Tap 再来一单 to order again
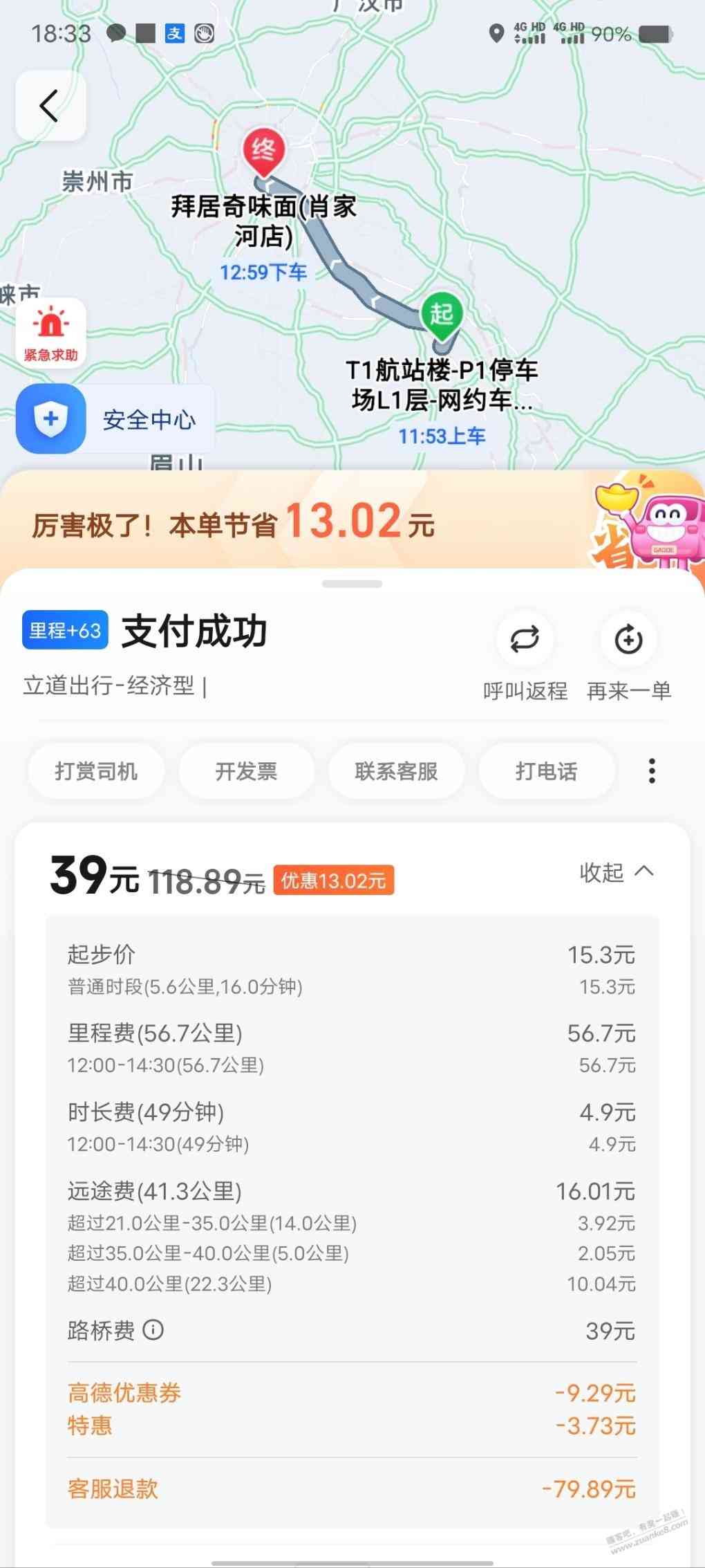Image resolution: width=705 pixels, height=1568 pixels. tap(628, 654)
